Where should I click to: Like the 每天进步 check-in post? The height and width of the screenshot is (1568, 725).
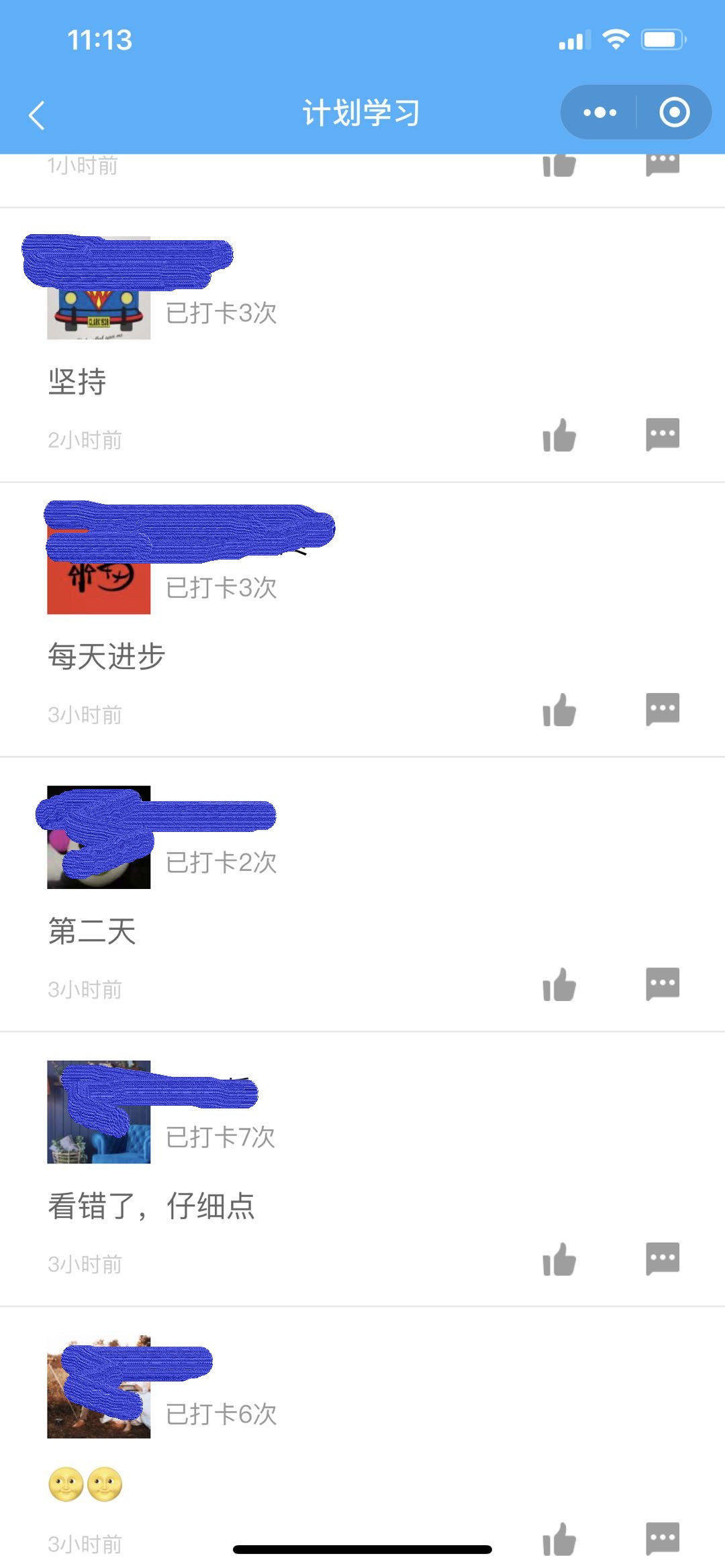click(559, 711)
